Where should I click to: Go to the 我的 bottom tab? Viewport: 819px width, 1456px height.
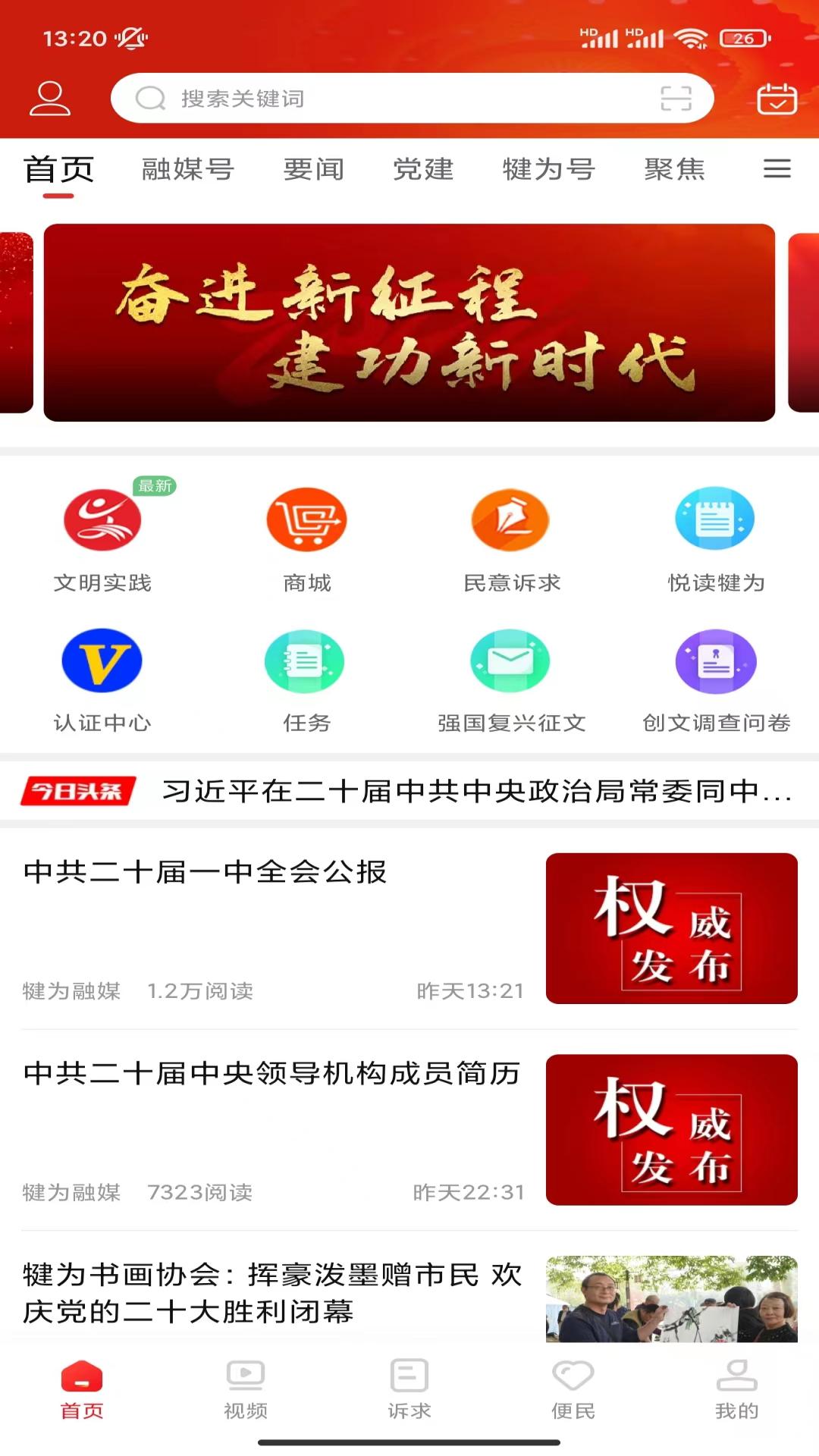coord(736,1389)
